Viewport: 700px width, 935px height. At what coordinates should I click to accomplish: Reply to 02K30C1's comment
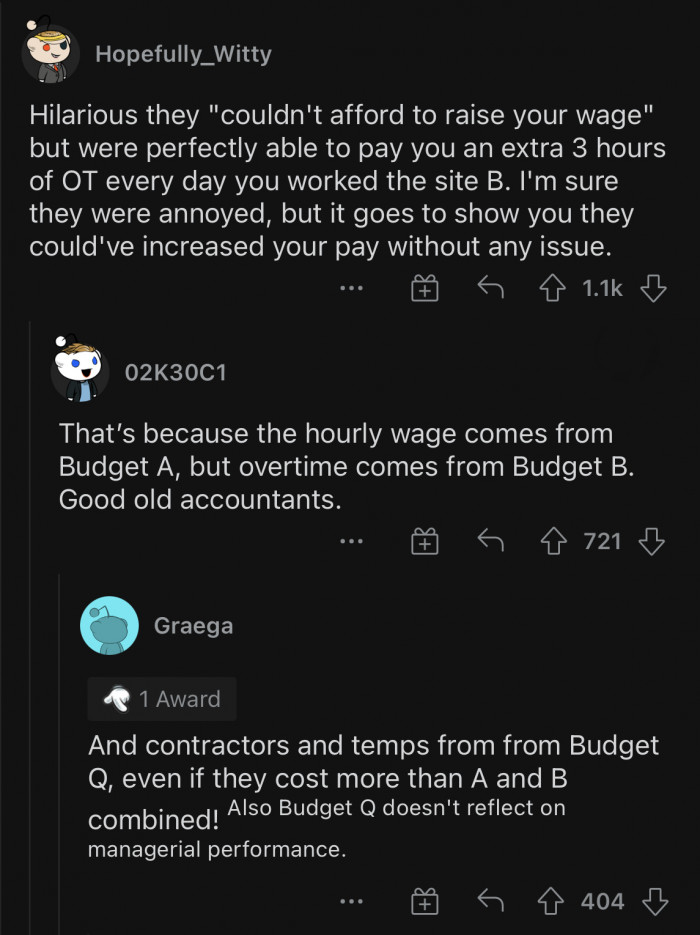[489, 542]
